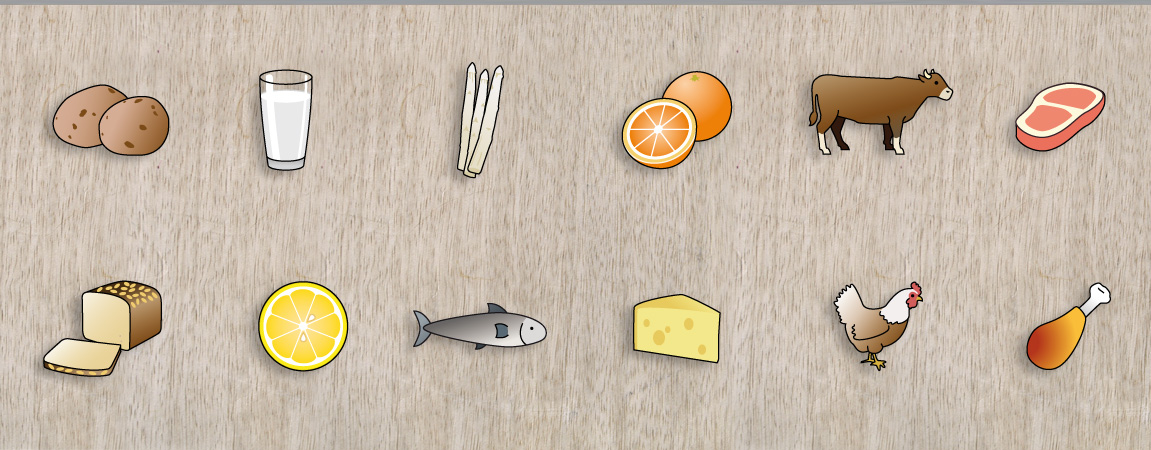This screenshot has height=450, width=1151.
Task: Choose the white asparagus picture
Action: pyautogui.click(x=480, y=120)
